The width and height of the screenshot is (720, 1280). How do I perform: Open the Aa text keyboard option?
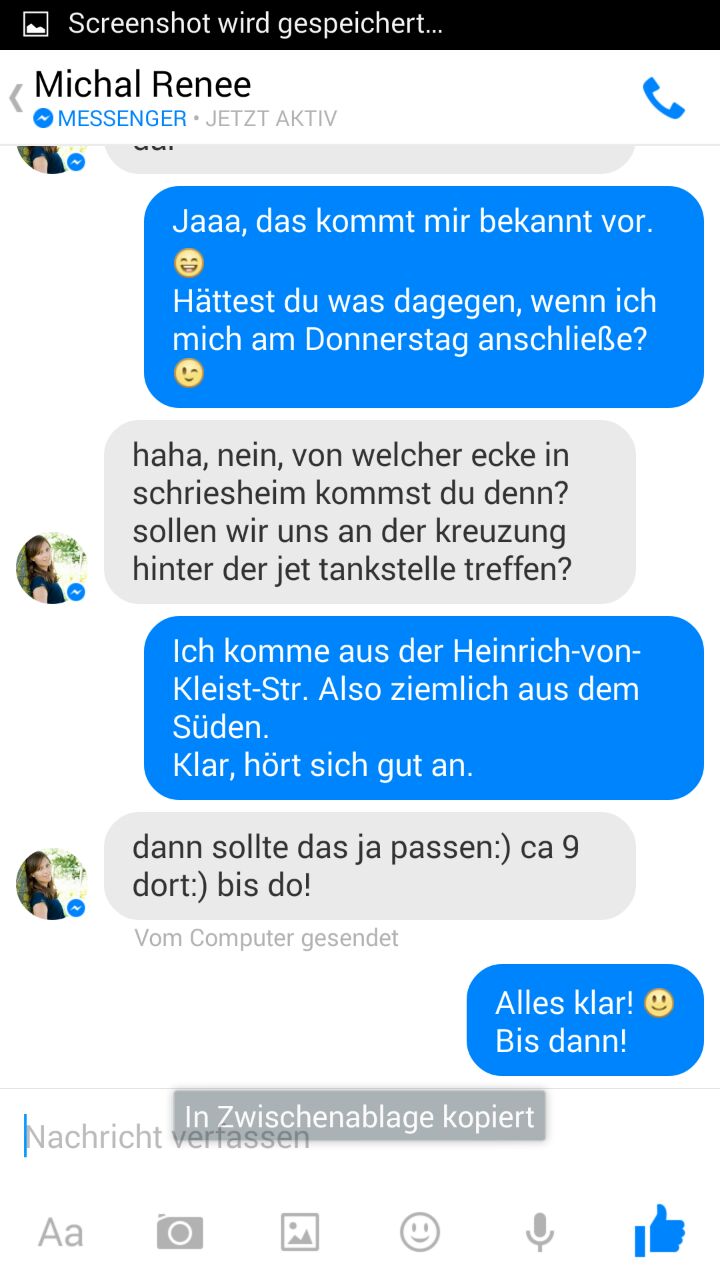[60, 1232]
